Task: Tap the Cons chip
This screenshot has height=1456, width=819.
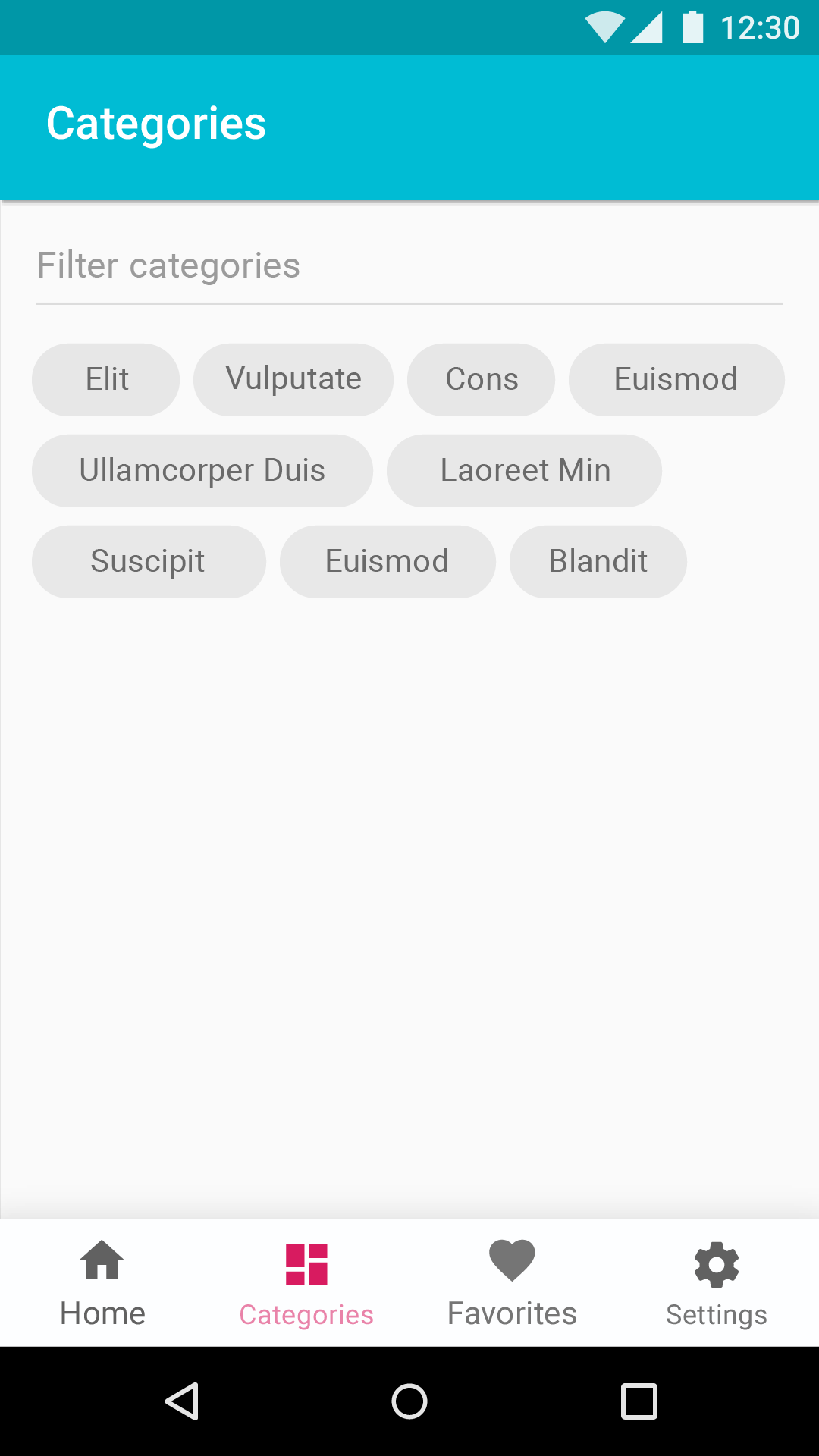Action: point(482,380)
